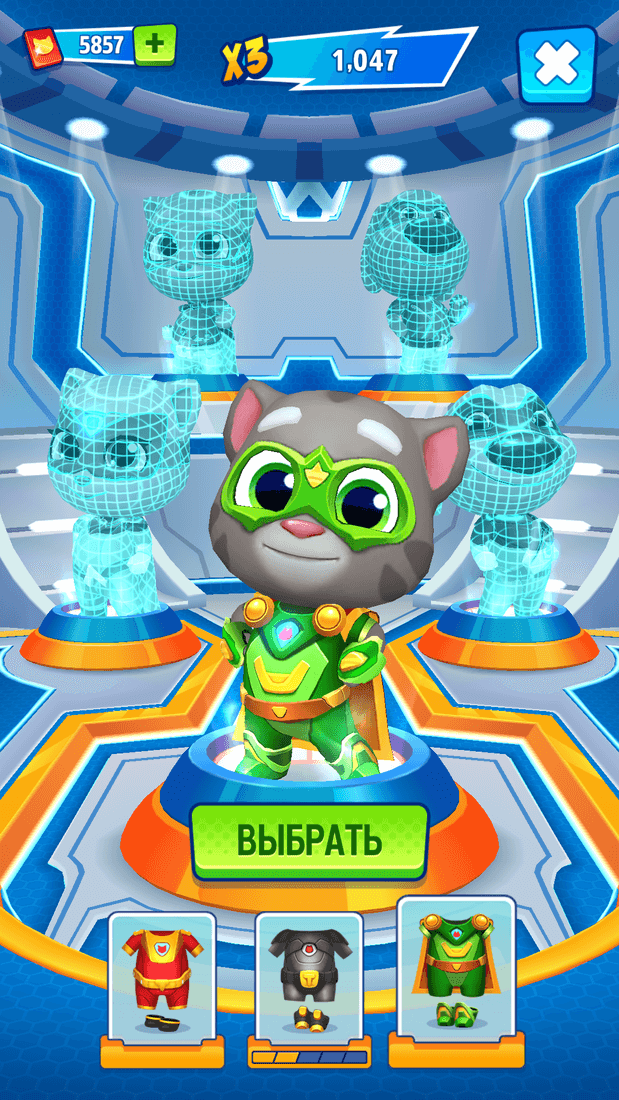Choose the holographic character on the left podium
The height and width of the screenshot is (1100, 619).
click(119, 491)
